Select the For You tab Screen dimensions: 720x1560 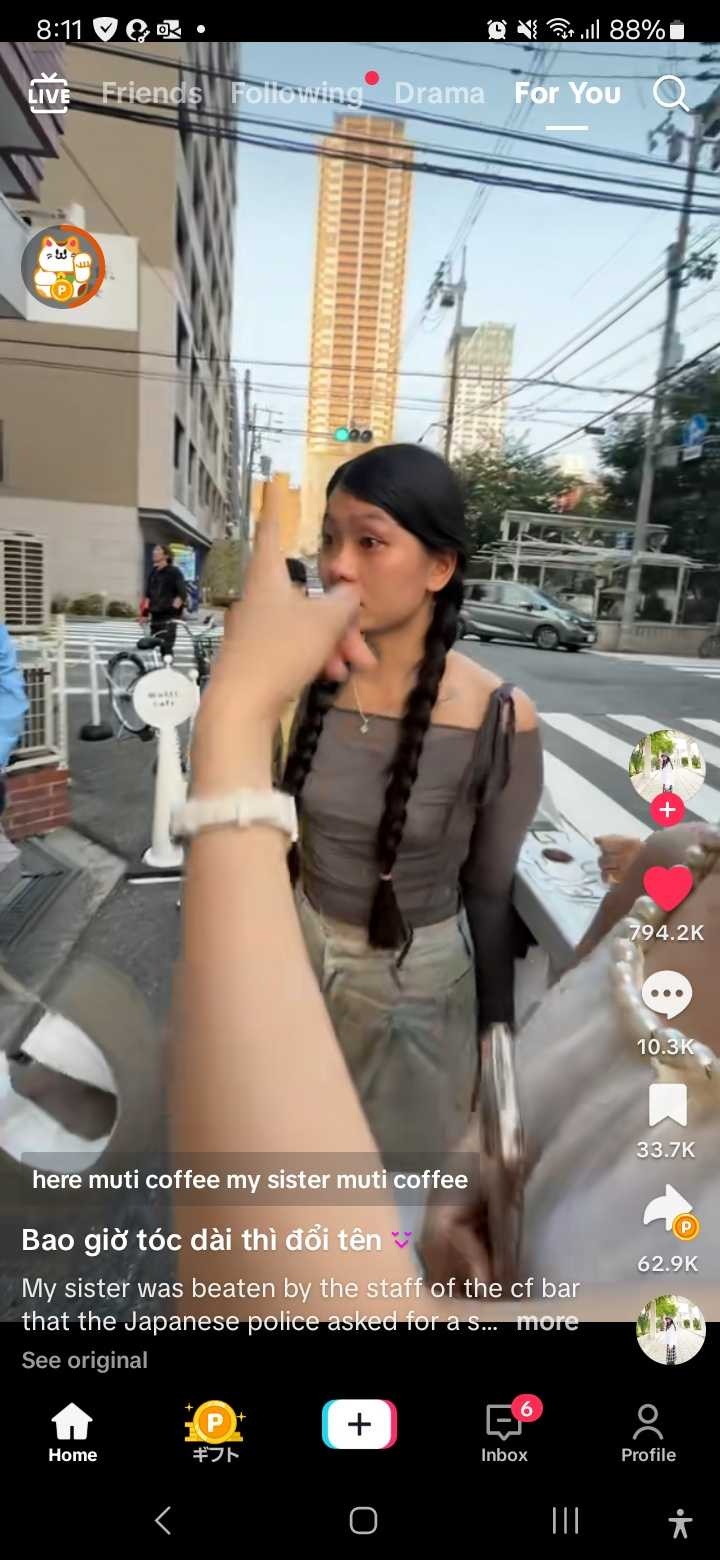pos(567,94)
